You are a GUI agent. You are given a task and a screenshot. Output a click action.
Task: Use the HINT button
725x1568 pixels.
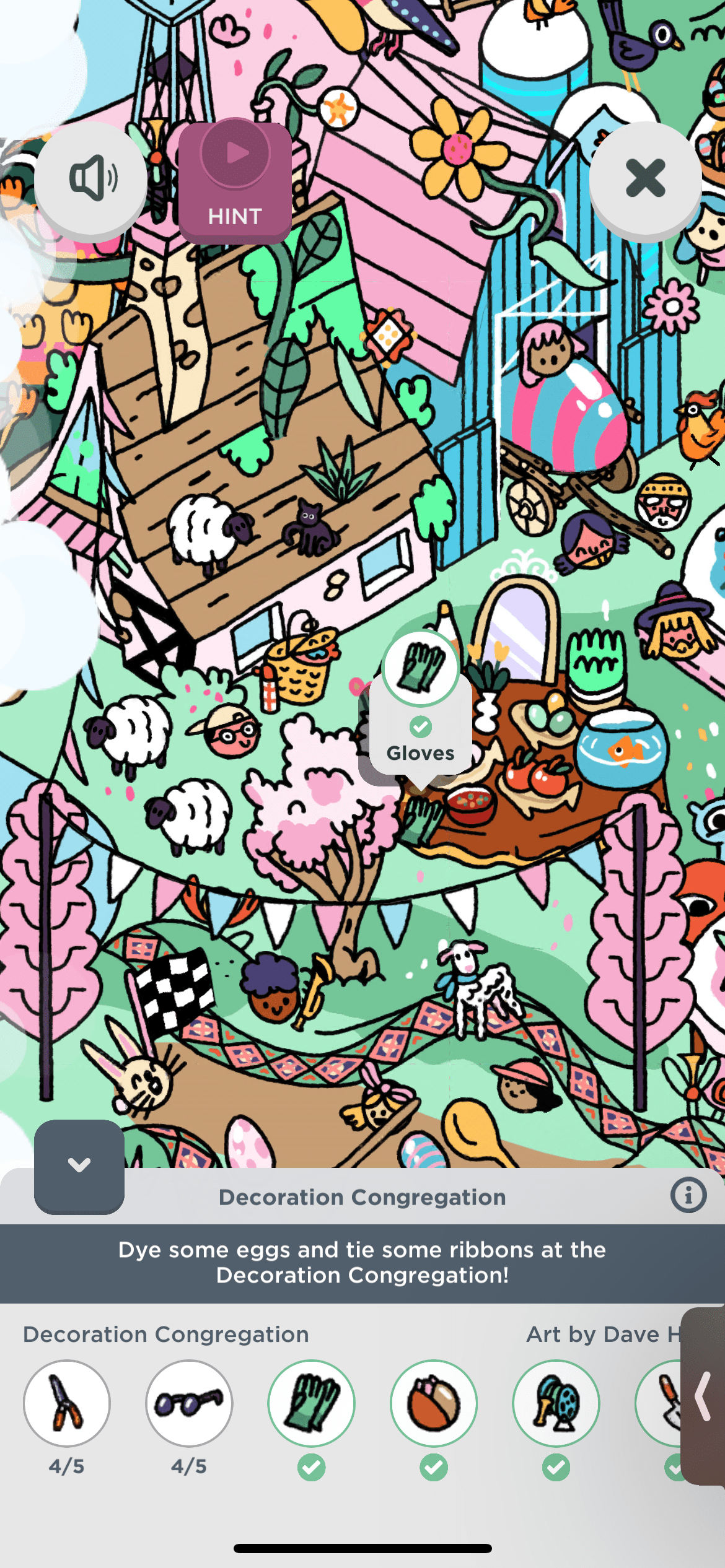235,181
